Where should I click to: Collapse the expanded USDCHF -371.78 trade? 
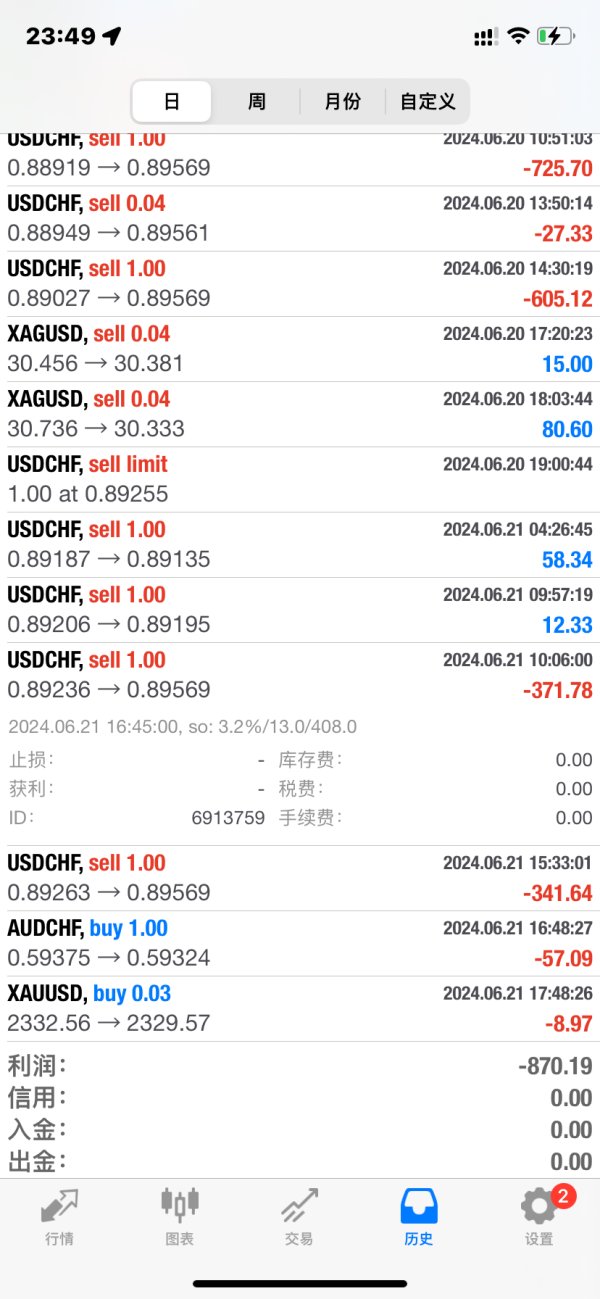click(x=300, y=675)
